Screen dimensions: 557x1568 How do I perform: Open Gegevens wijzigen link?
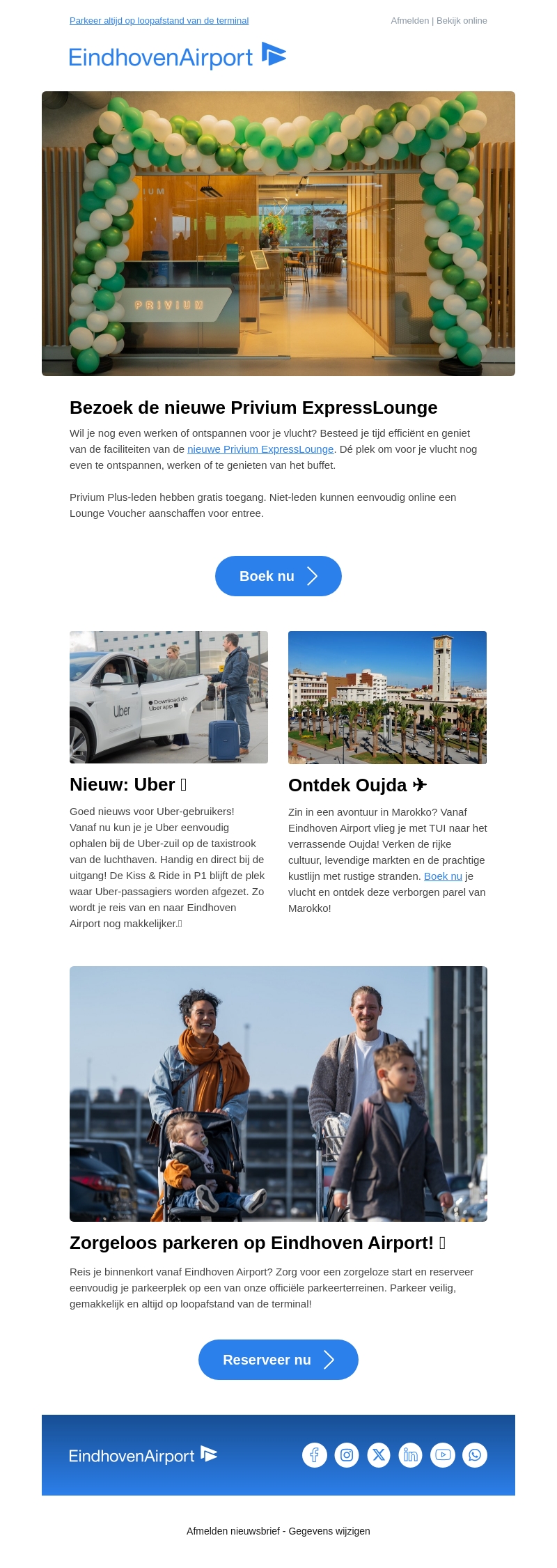click(329, 1531)
